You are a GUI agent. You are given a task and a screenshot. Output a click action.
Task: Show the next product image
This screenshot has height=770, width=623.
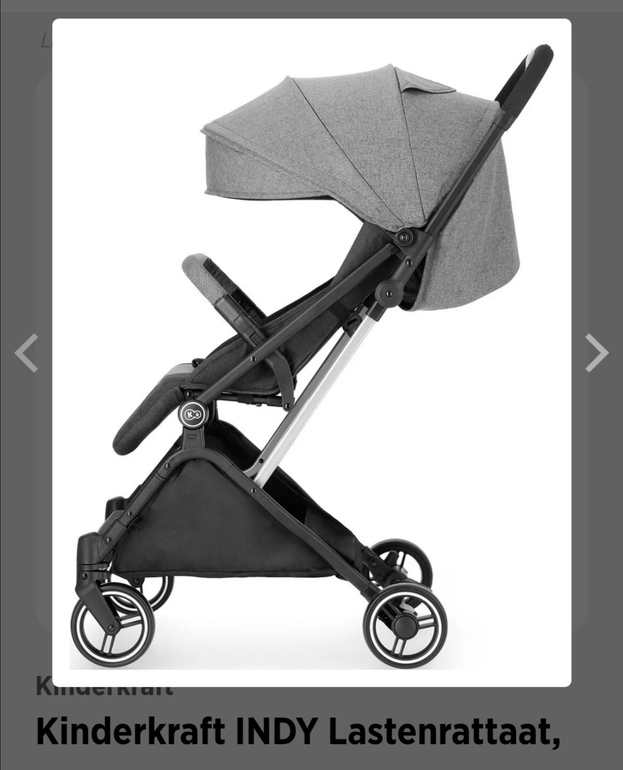click(596, 353)
